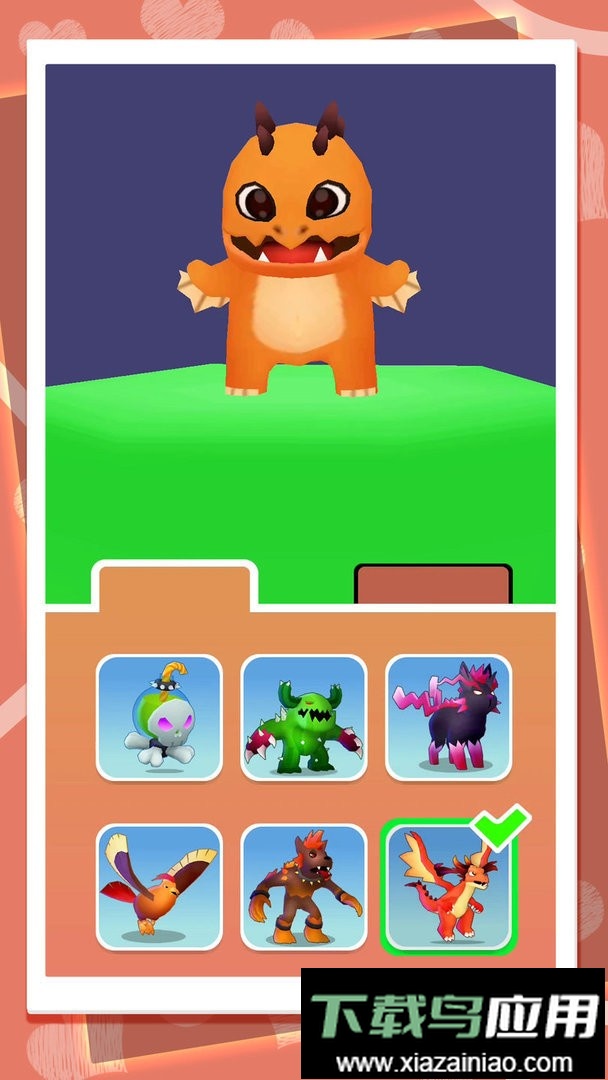The image size is (608, 1080).
Task: Select the skull bomb monster tile
Action: [159, 717]
